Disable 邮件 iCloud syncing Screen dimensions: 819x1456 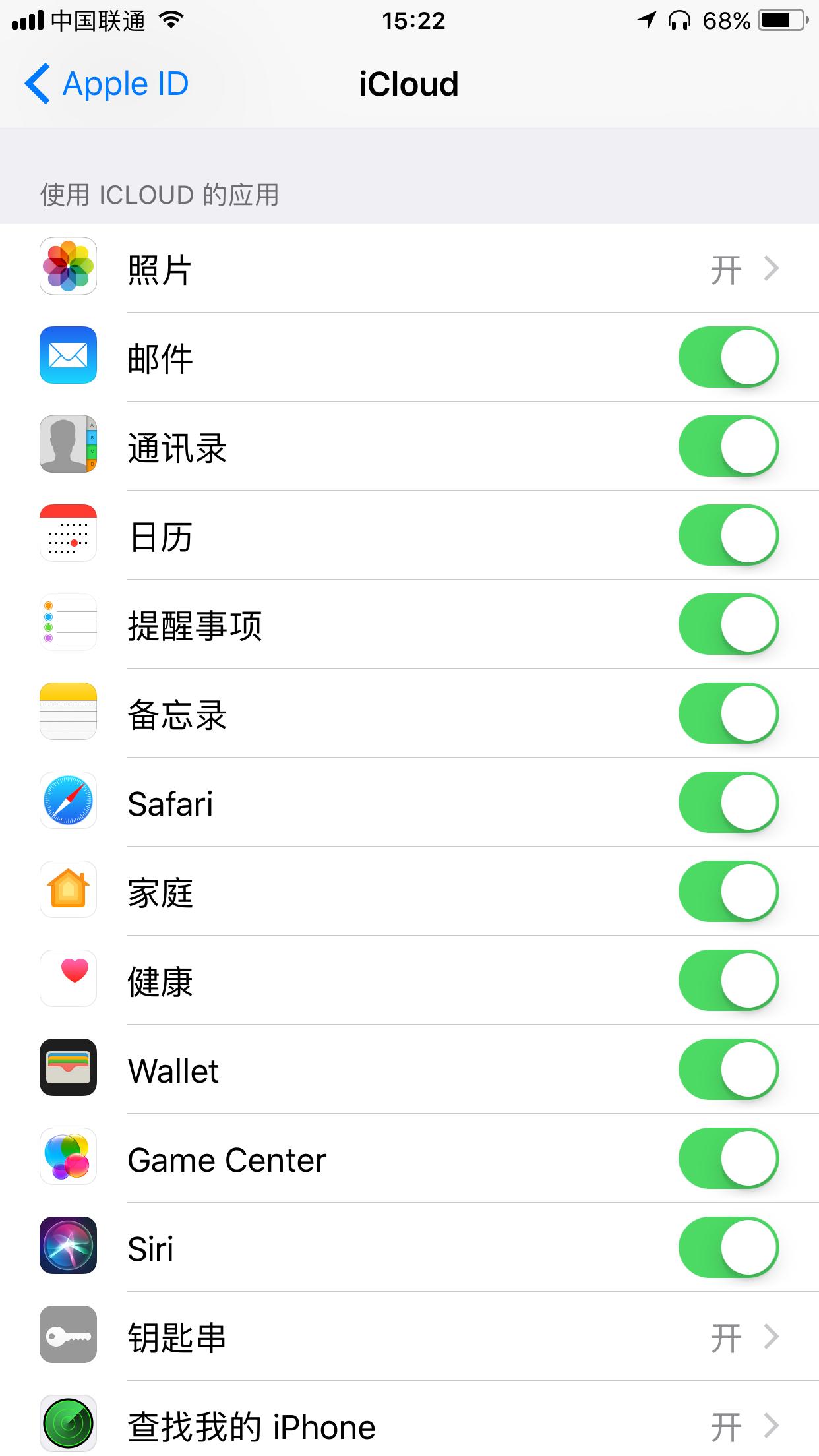729,357
